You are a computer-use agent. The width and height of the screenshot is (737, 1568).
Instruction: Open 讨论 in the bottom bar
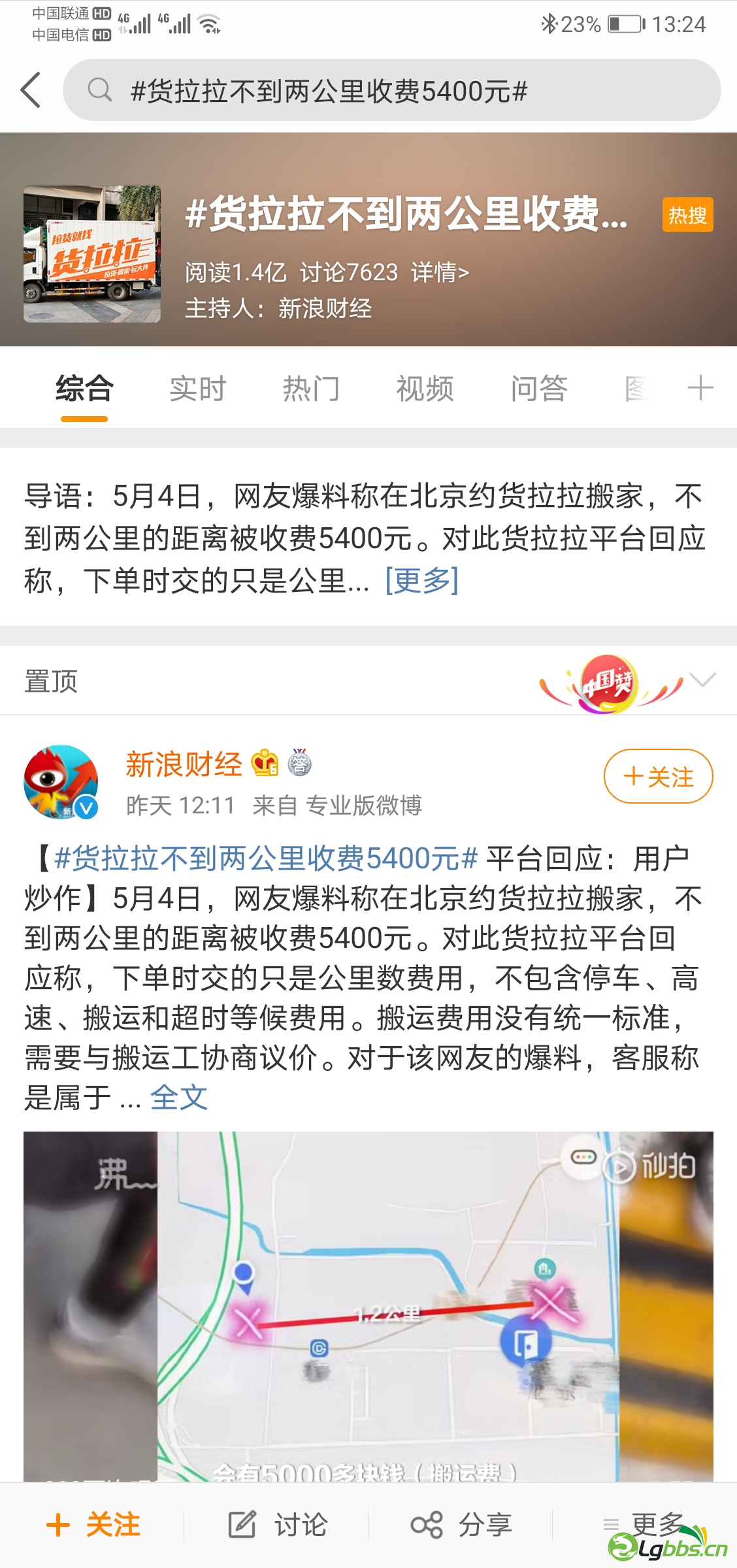point(278,1525)
